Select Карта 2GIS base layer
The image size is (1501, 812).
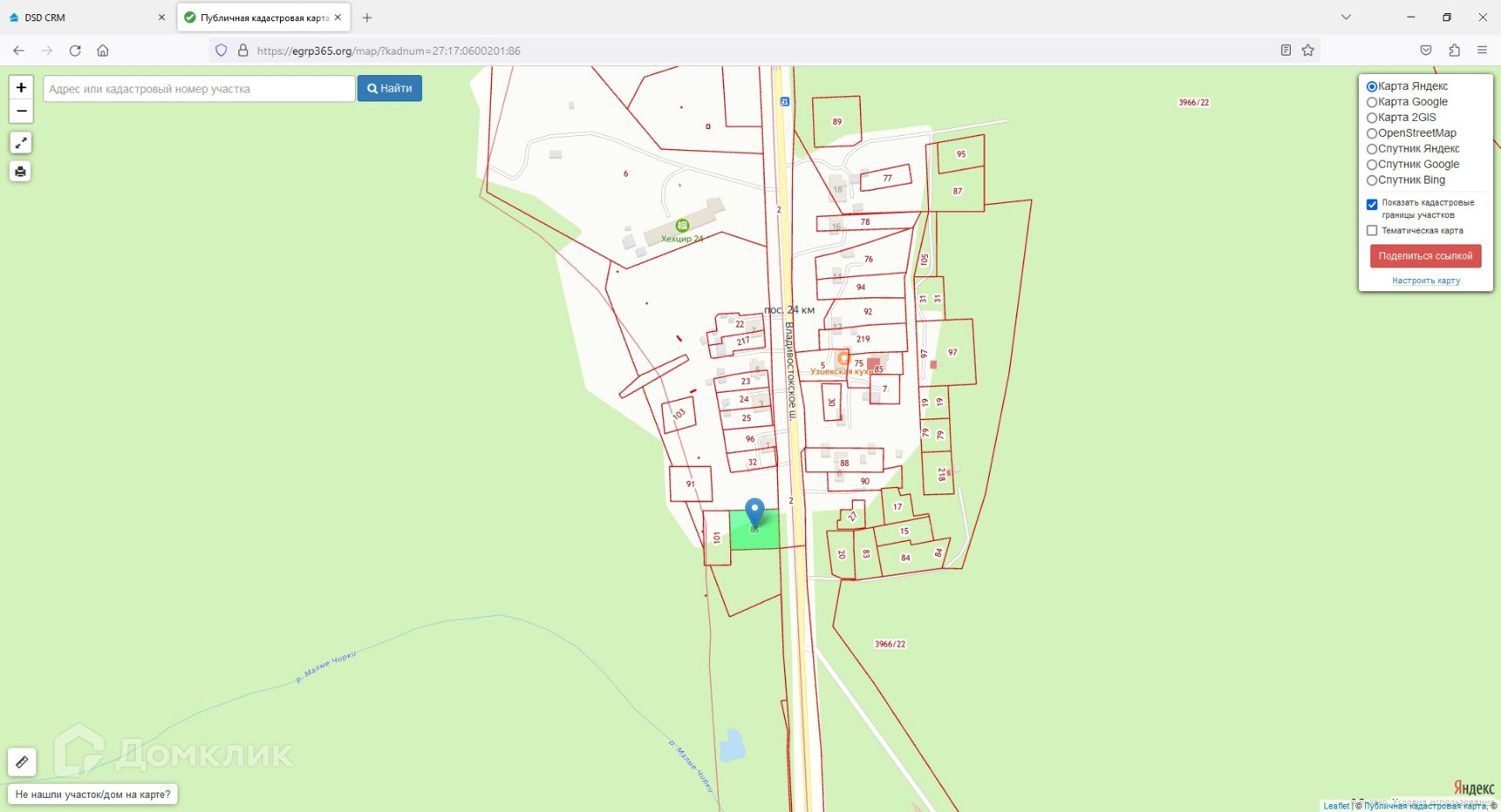(1372, 117)
